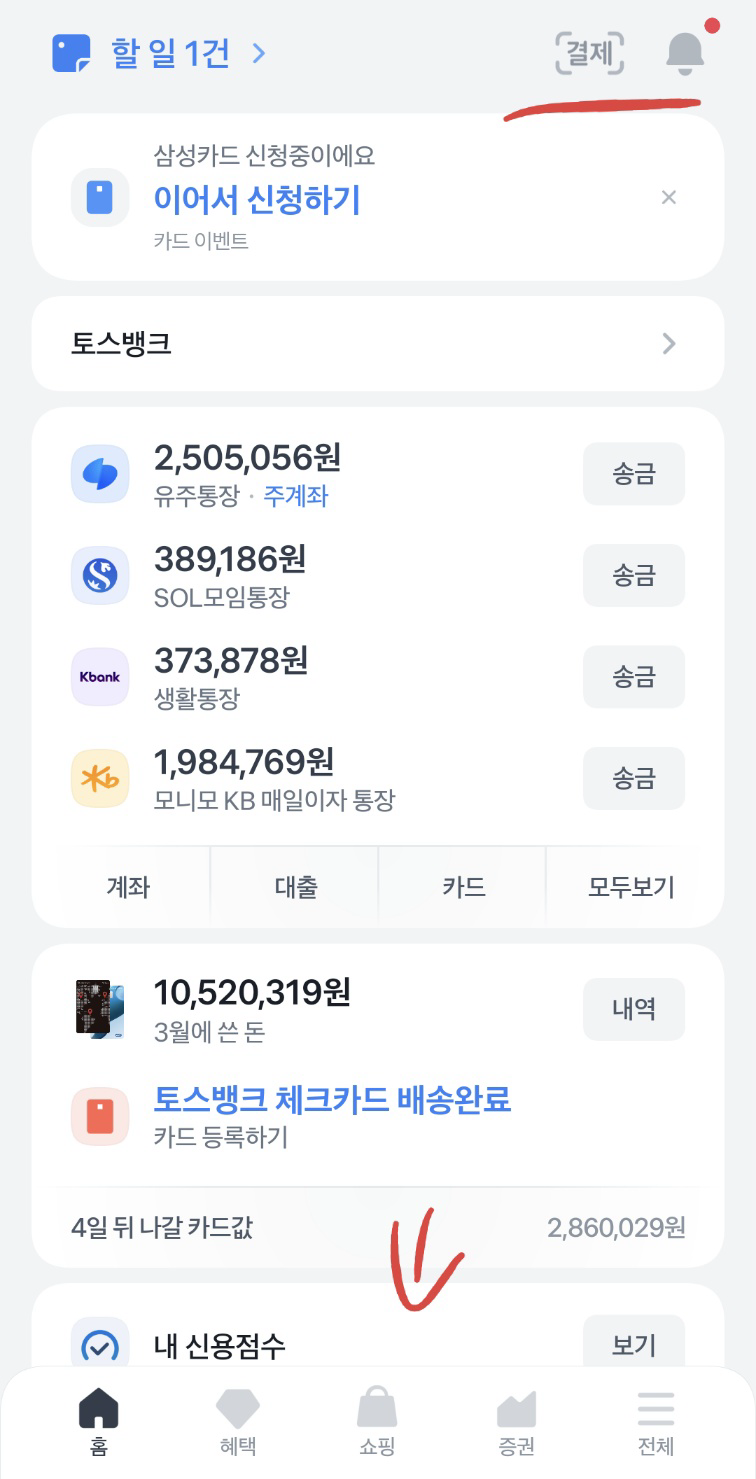The width and height of the screenshot is (756, 1479).
Task: Switch to the 카드 tab
Action: (461, 885)
